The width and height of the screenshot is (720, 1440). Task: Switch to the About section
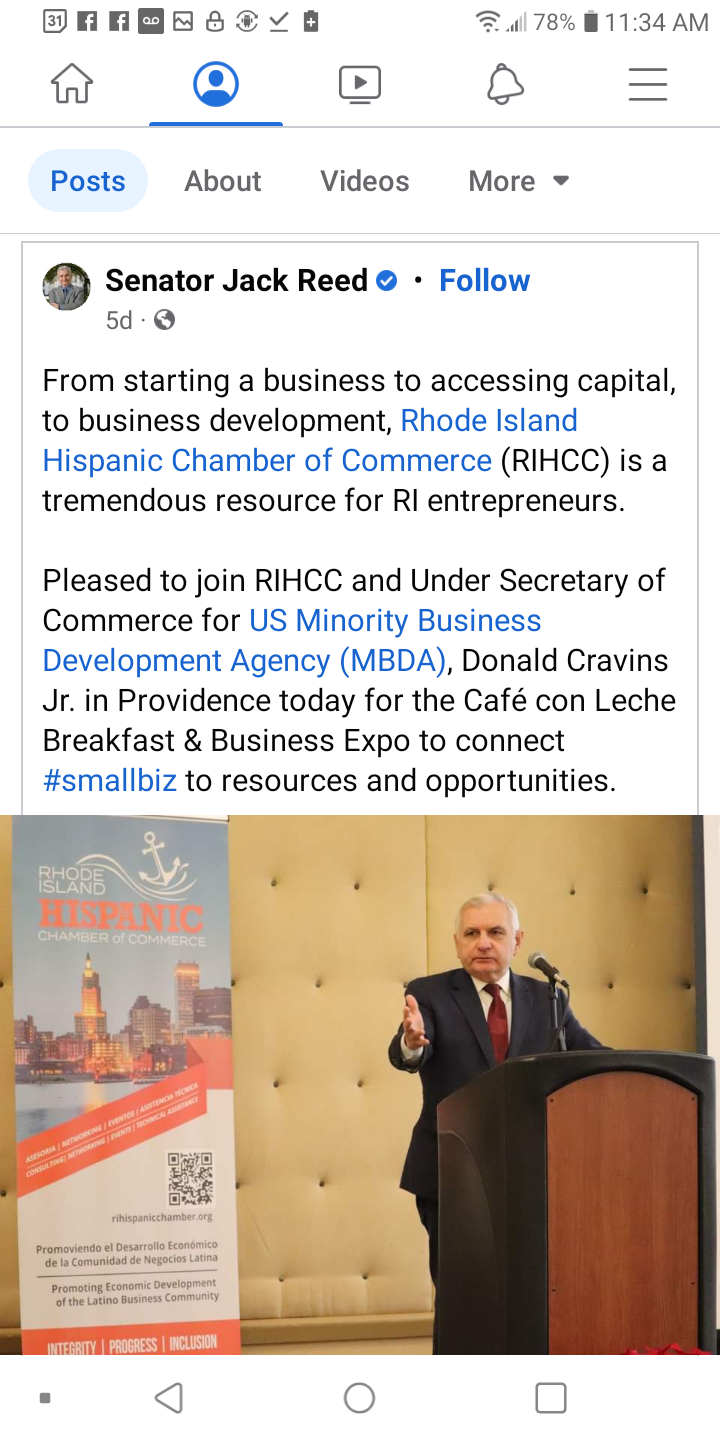point(222,181)
